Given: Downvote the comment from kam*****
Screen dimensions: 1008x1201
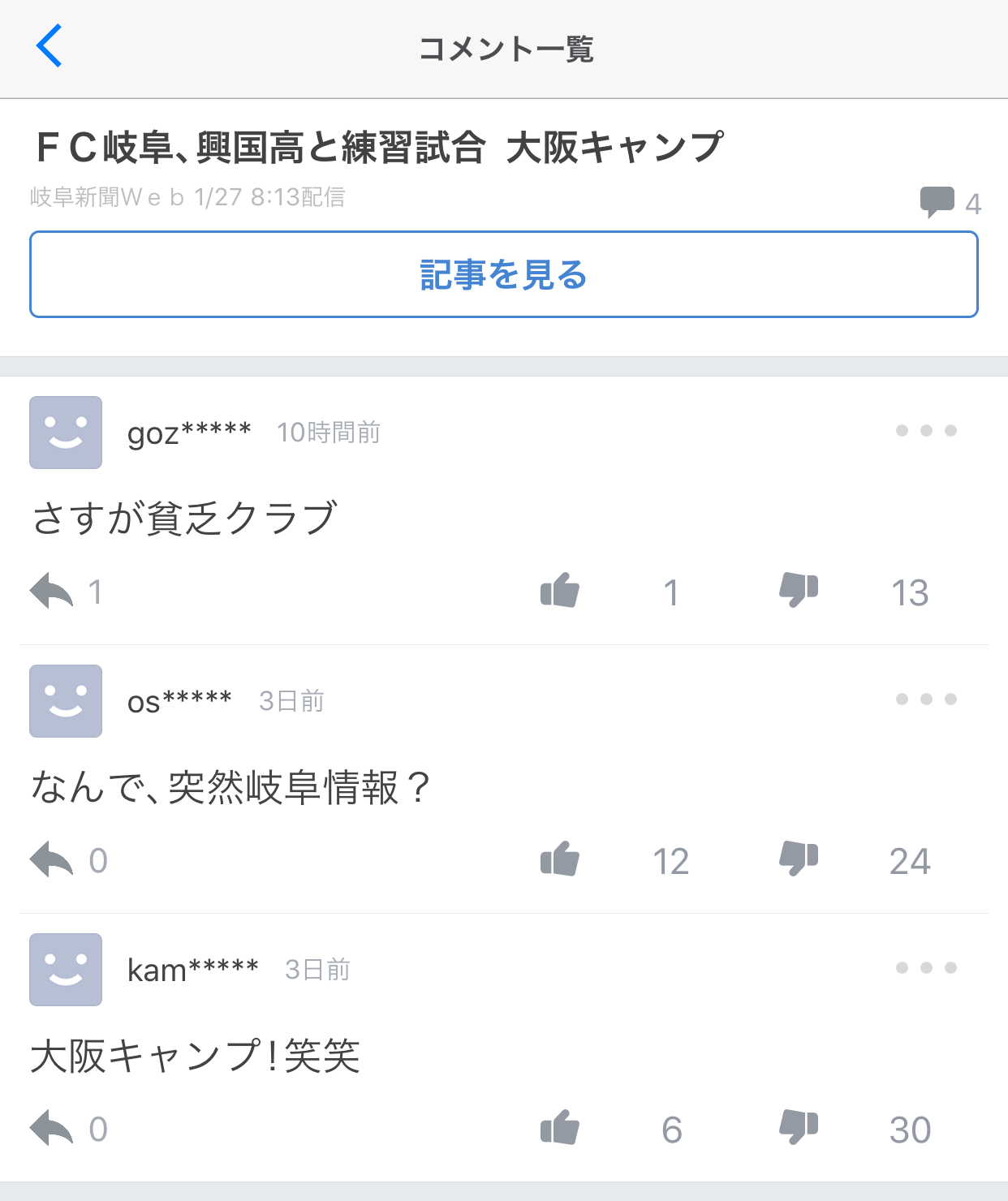Looking at the screenshot, I should (799, 1127).
